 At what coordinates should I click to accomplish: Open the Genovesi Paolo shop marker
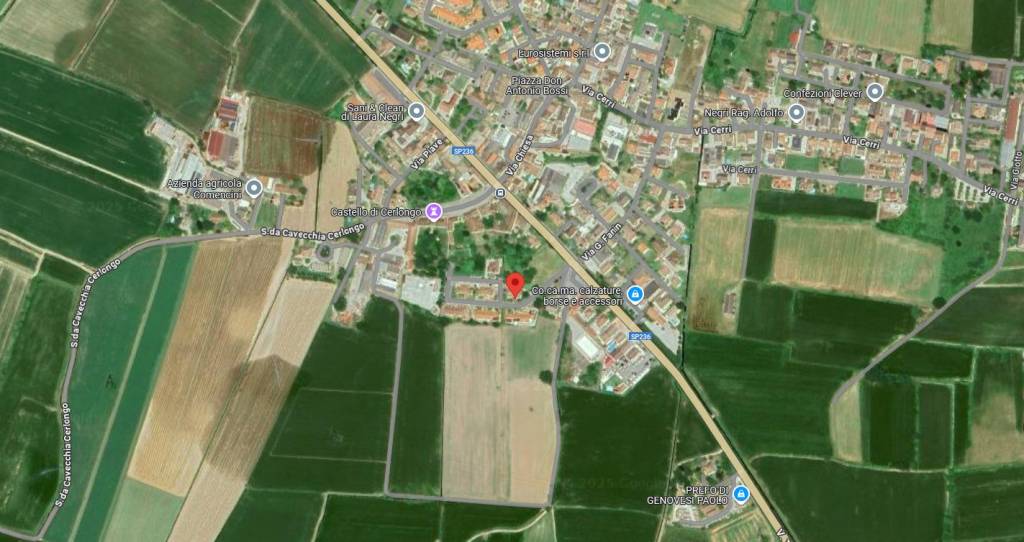(740, 494)
